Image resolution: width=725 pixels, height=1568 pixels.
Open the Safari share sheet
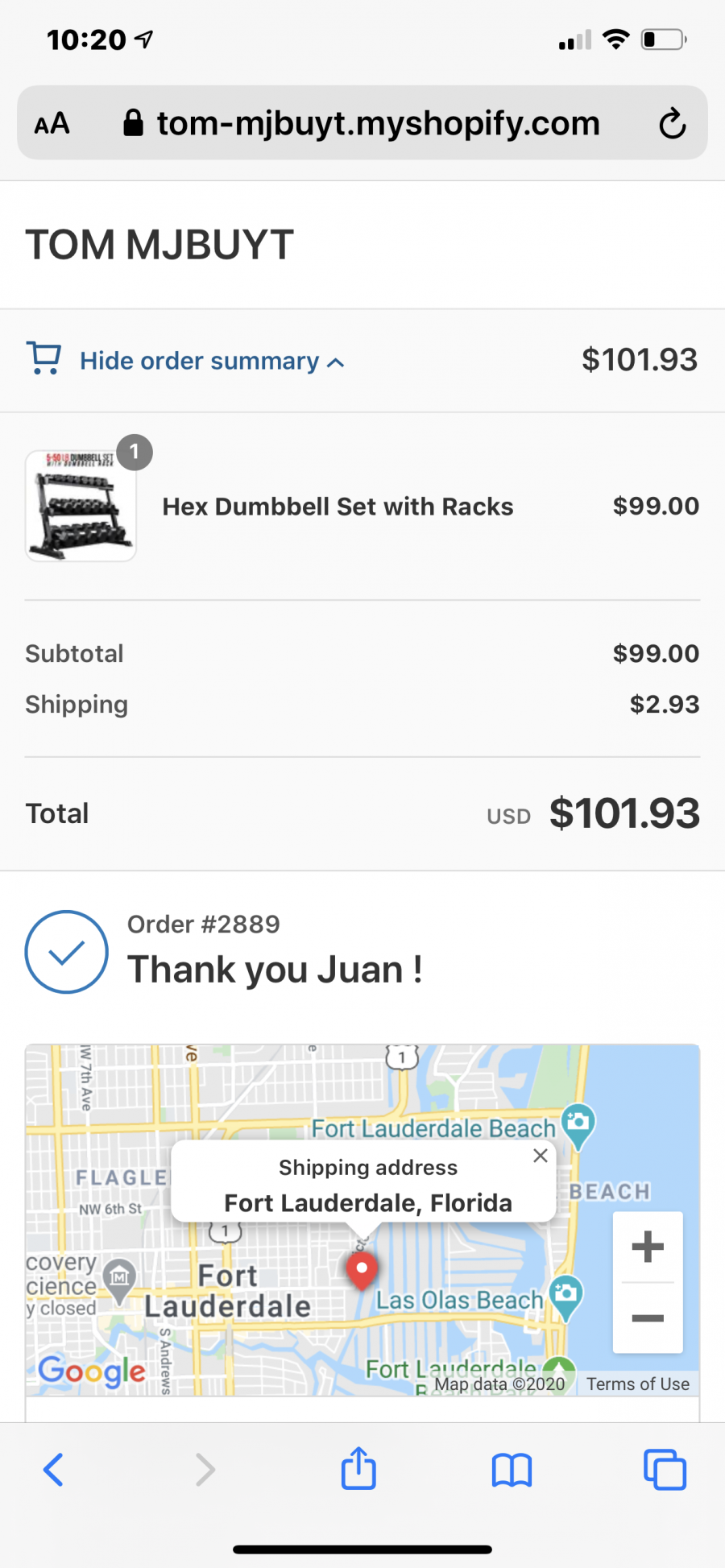[358, 1467]
